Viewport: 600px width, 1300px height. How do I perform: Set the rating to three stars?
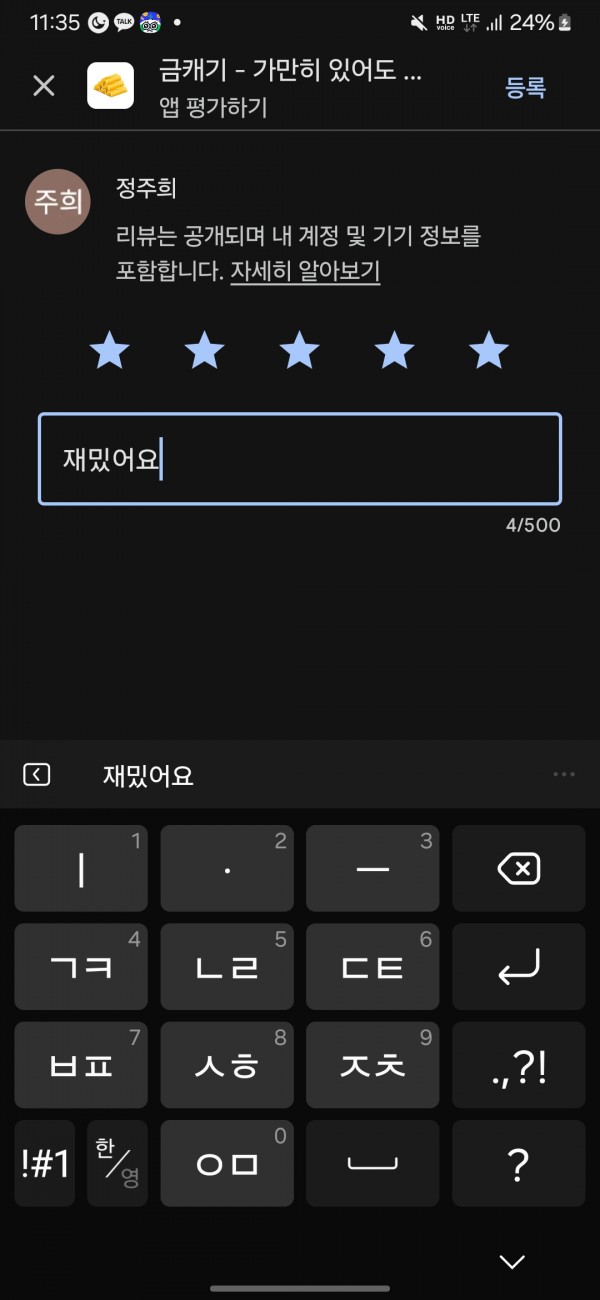pos(299,351)
